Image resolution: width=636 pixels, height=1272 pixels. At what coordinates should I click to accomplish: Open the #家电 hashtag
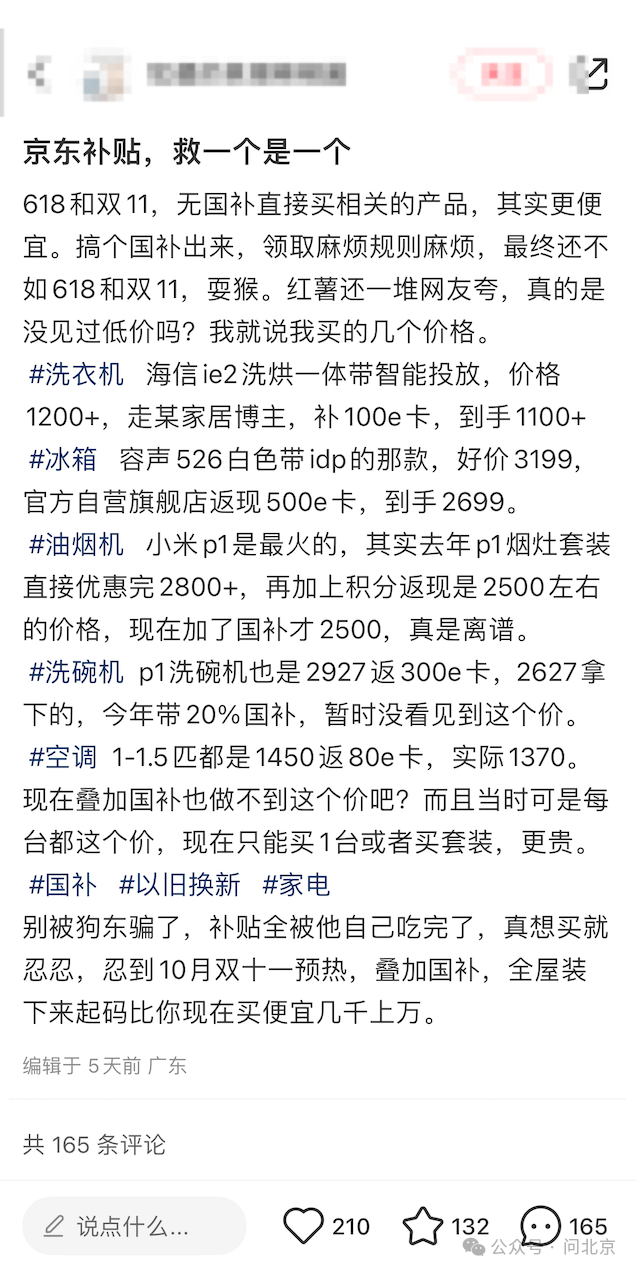point(296,884)
